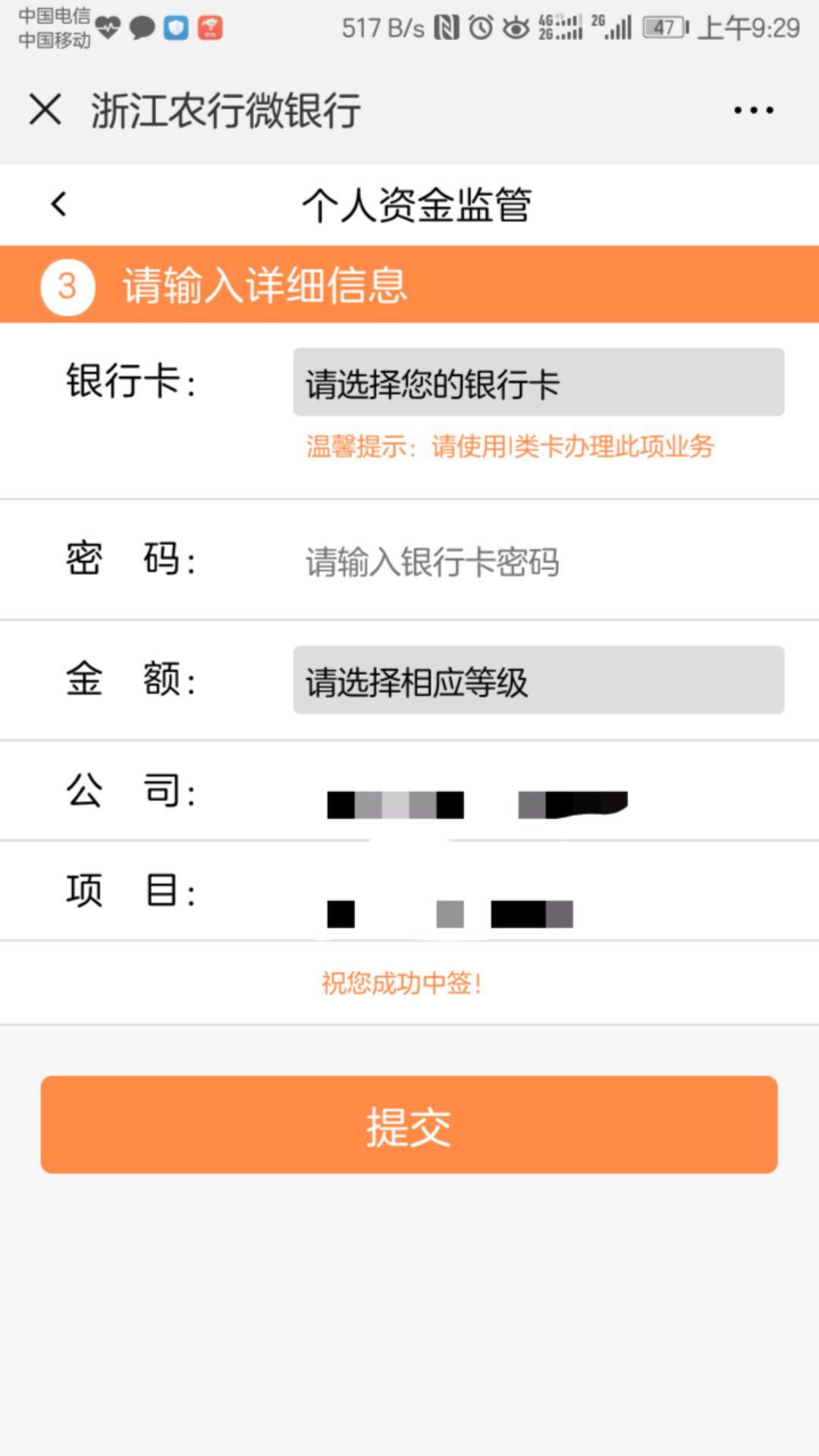Focus the 密码 password field
This screenshot has height=1456, width=819.
pos(538,562)
